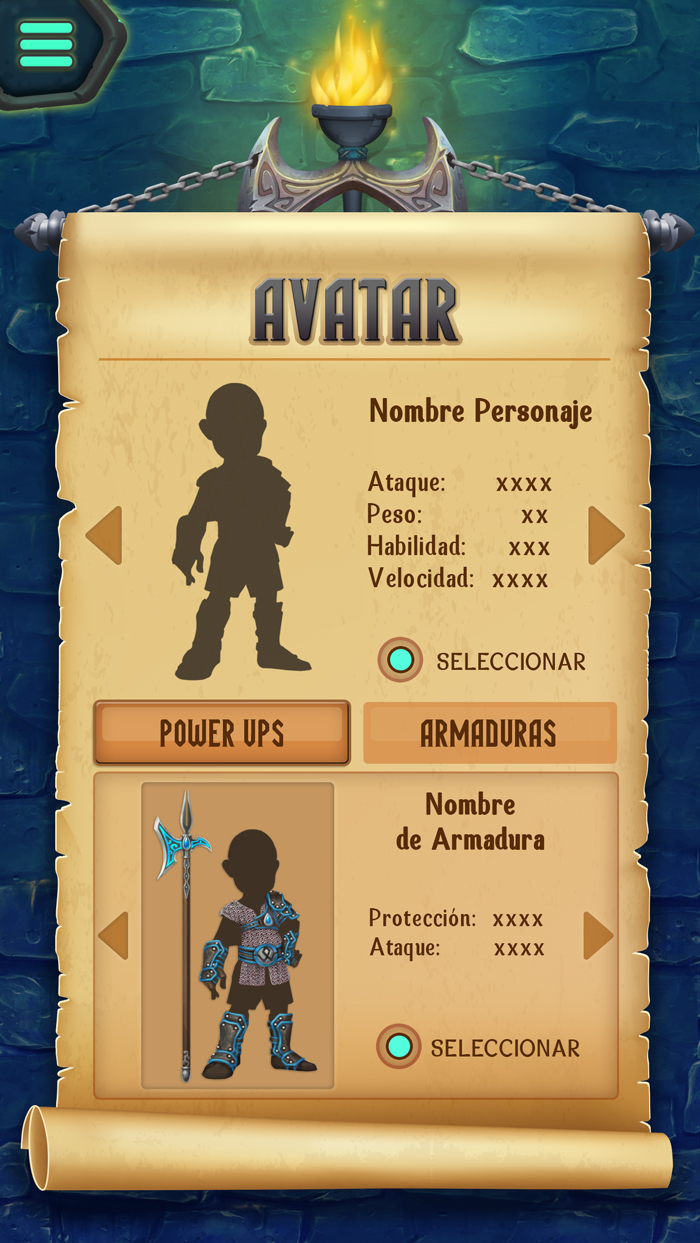Show previous character with left arrow
The image size is (700, 1243).
[x=104, y=535]
